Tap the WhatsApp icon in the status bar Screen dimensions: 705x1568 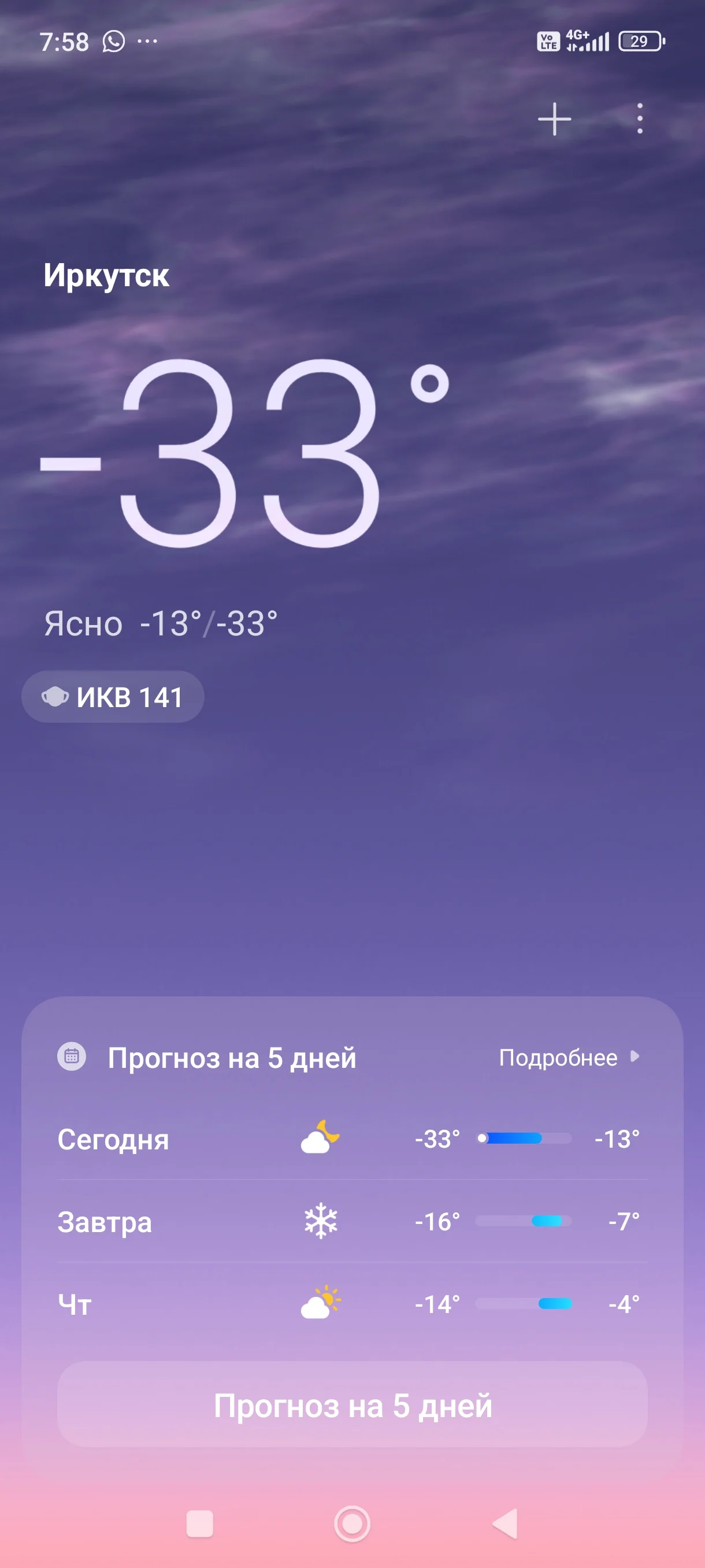point(113,42)
